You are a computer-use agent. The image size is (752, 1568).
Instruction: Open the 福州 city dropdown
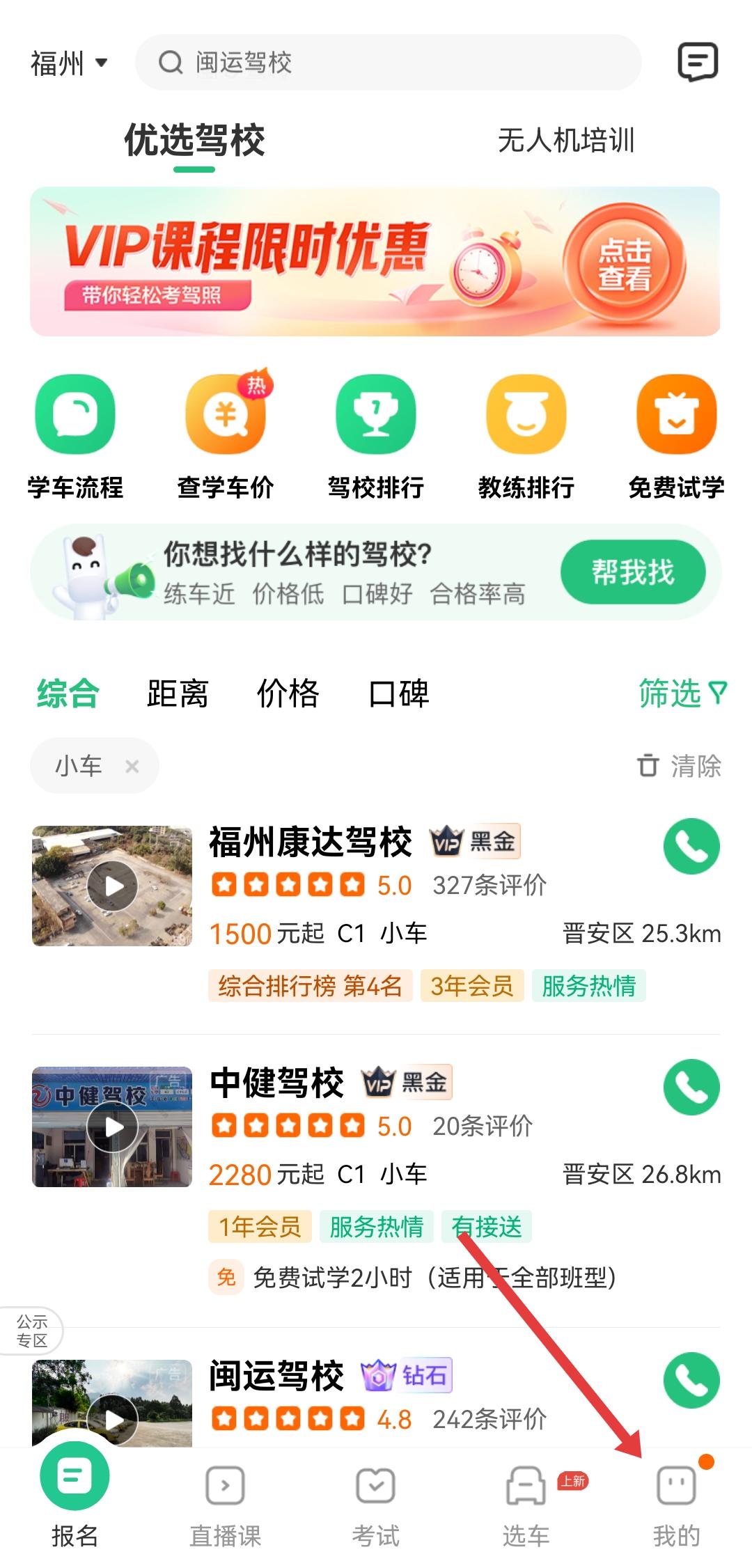69,63
